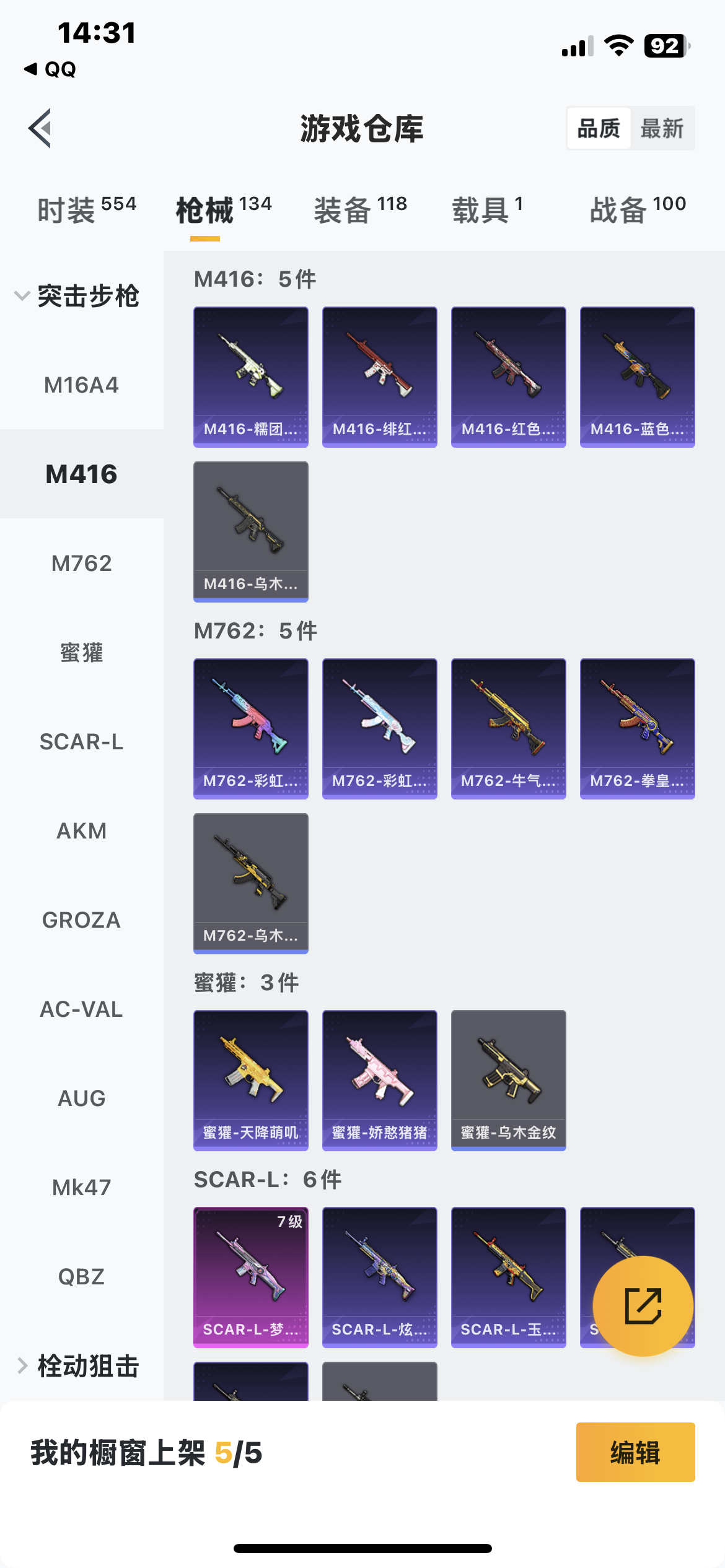Open the 蜜獾-娇憨猪猪 skin tile
The height and width of the screenshot is (1568, 725).
380,1080
